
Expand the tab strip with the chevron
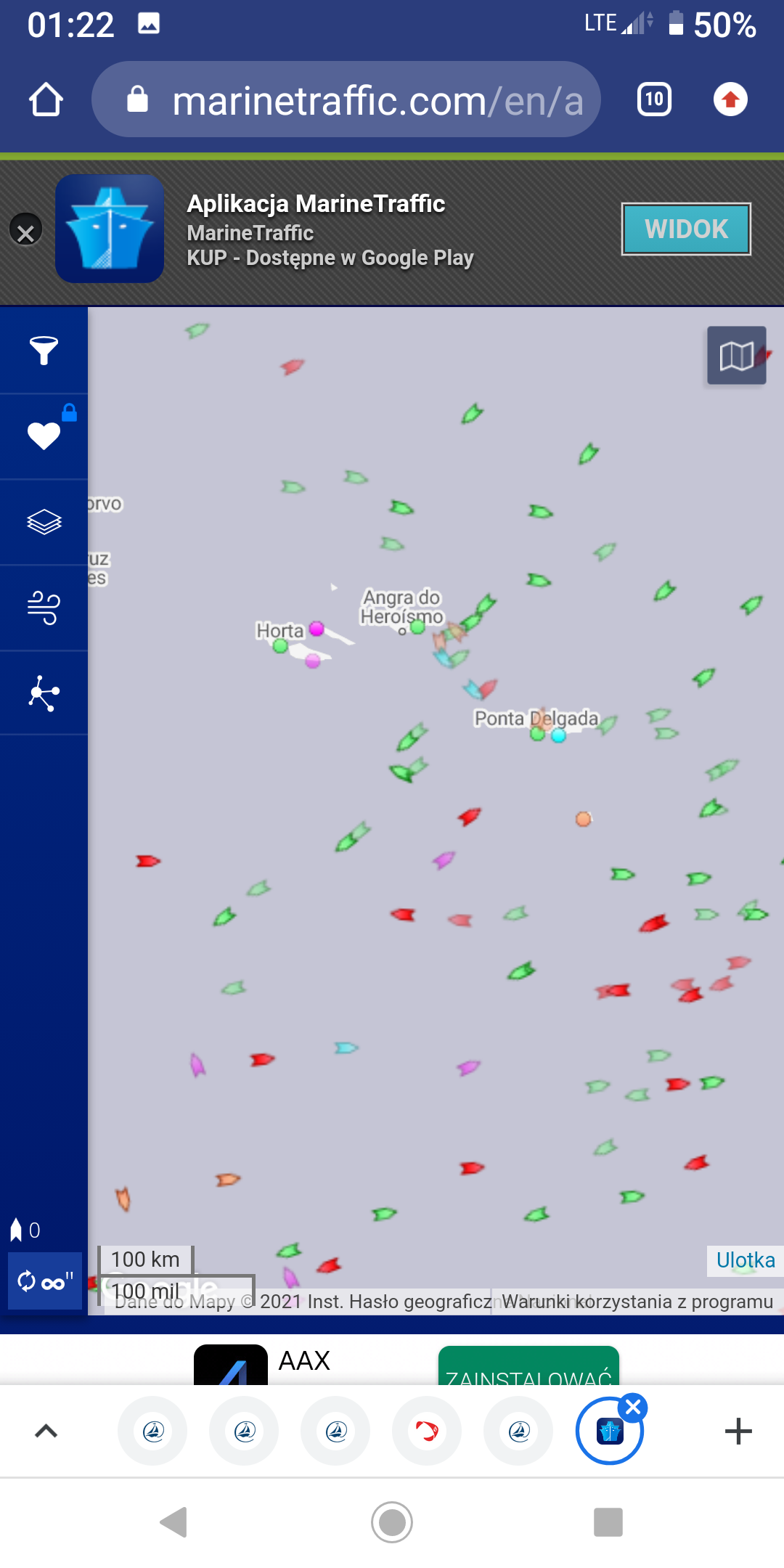[x=46, y=1432]
